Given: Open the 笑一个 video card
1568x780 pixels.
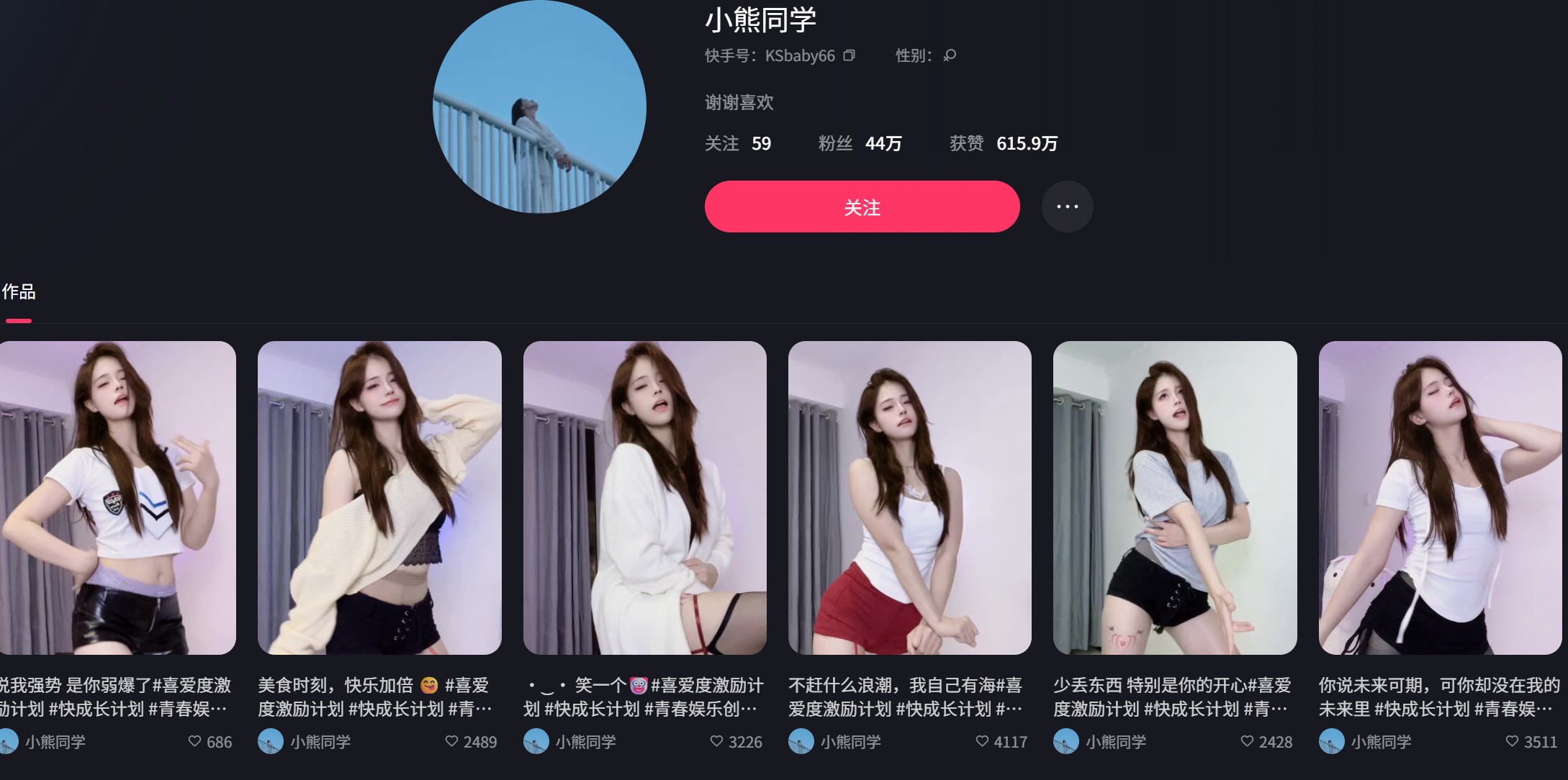Looking at the screenshot, I should coord(644,497).
